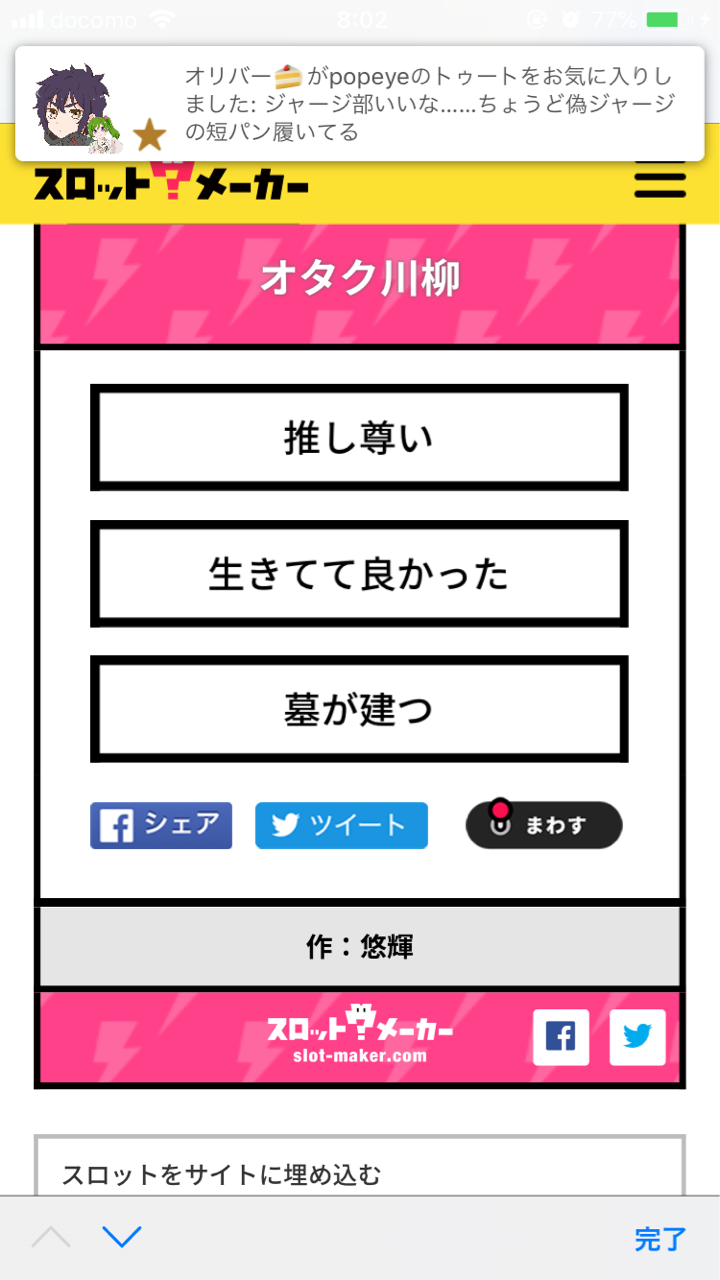Tap the Facebook シェア button

(x=161, y=825)
